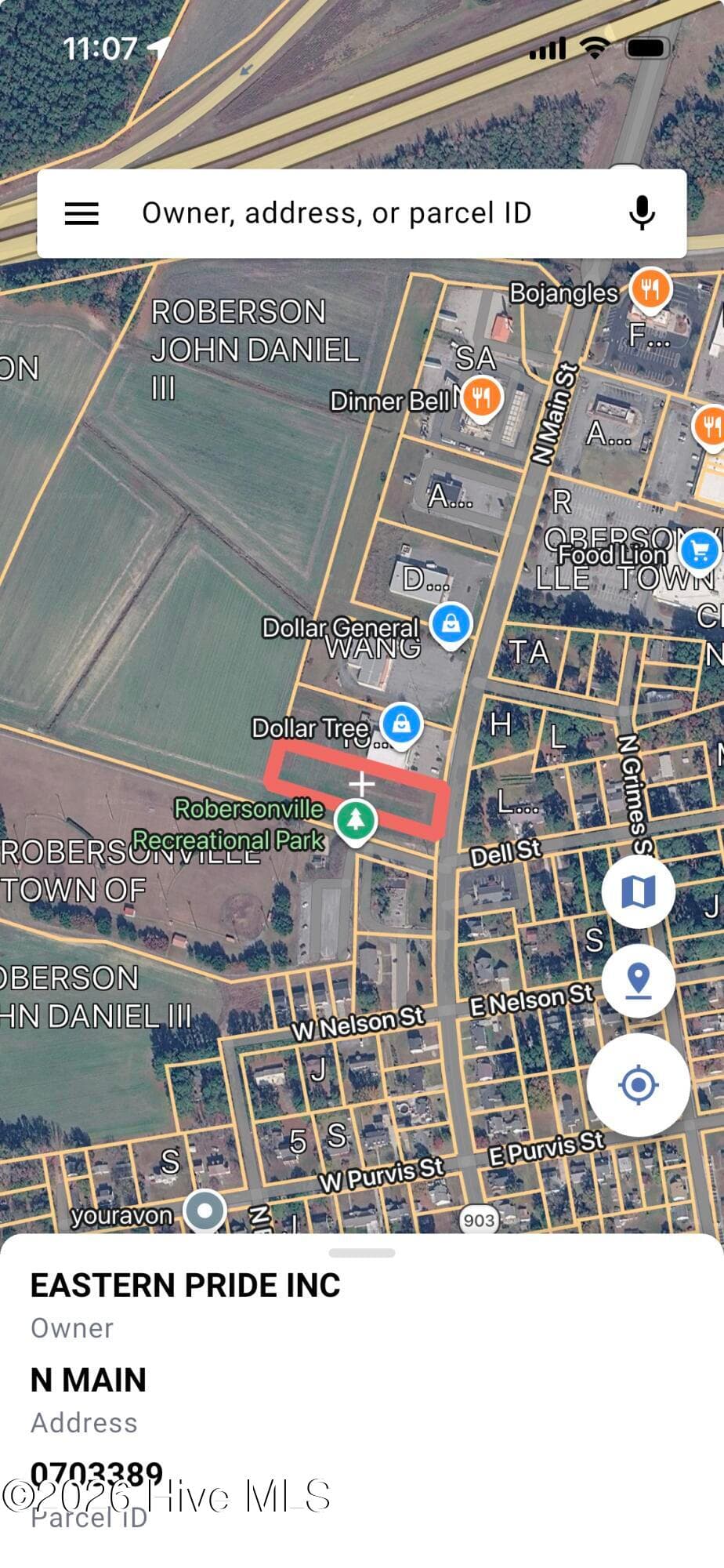
Task: Center map on my current location
Action: tap(639, 1085)
